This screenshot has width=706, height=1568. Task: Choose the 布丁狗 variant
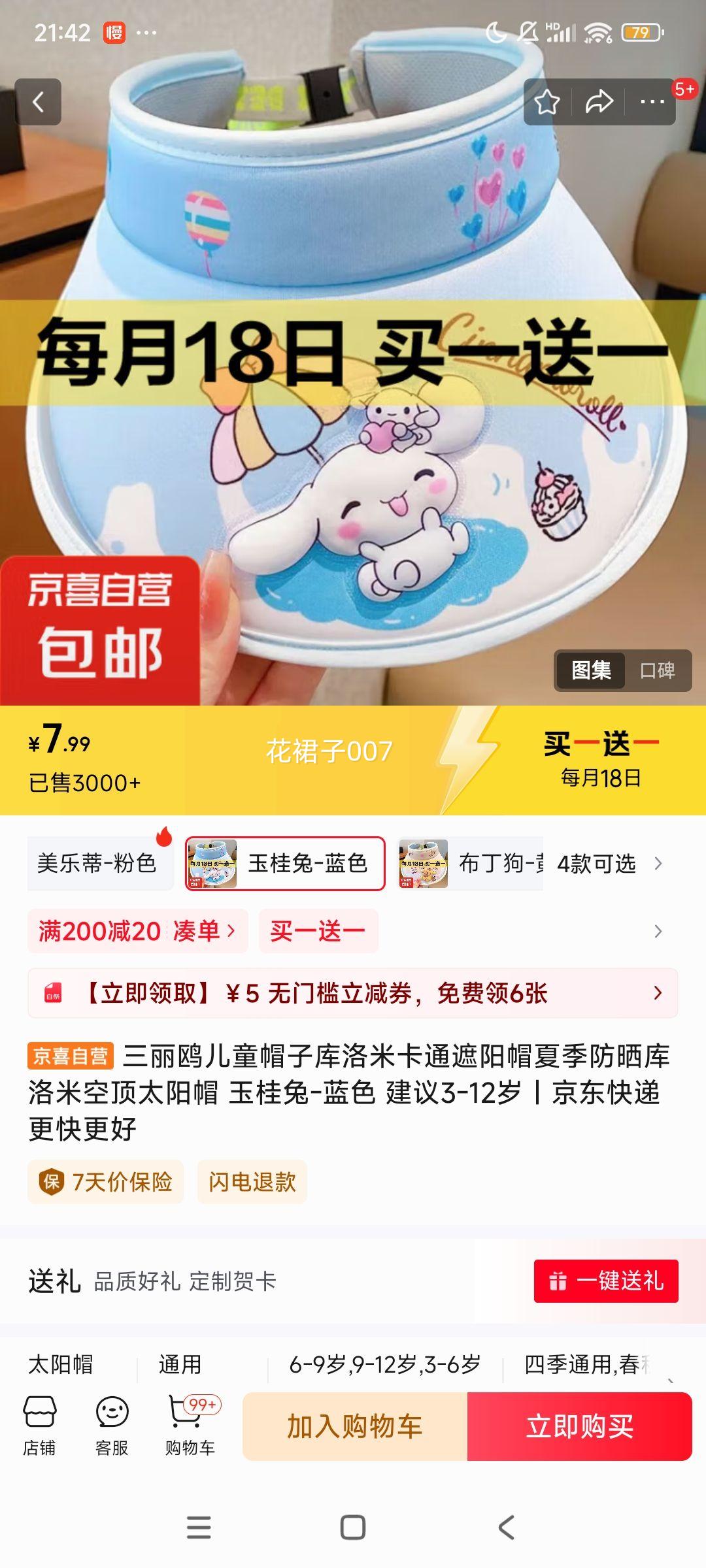(x=471, y=863)
